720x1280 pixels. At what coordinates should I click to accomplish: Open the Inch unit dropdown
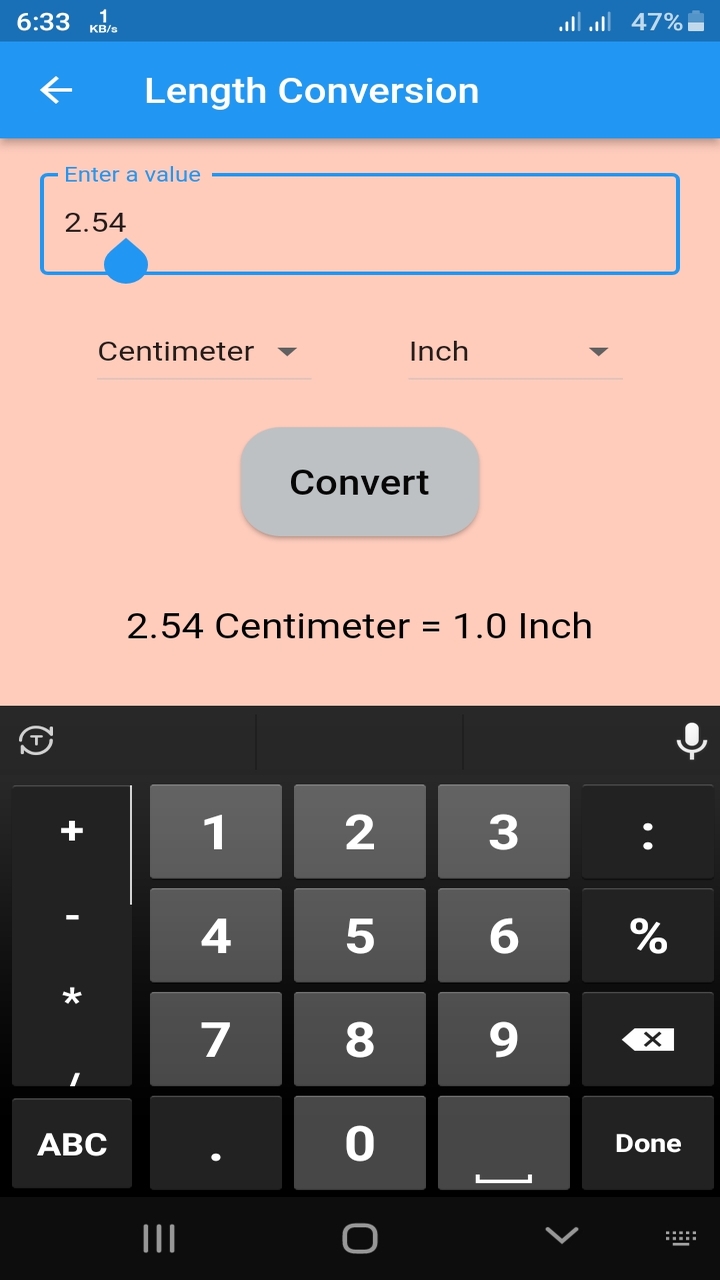pyautogui.click(x=514, y=351)
